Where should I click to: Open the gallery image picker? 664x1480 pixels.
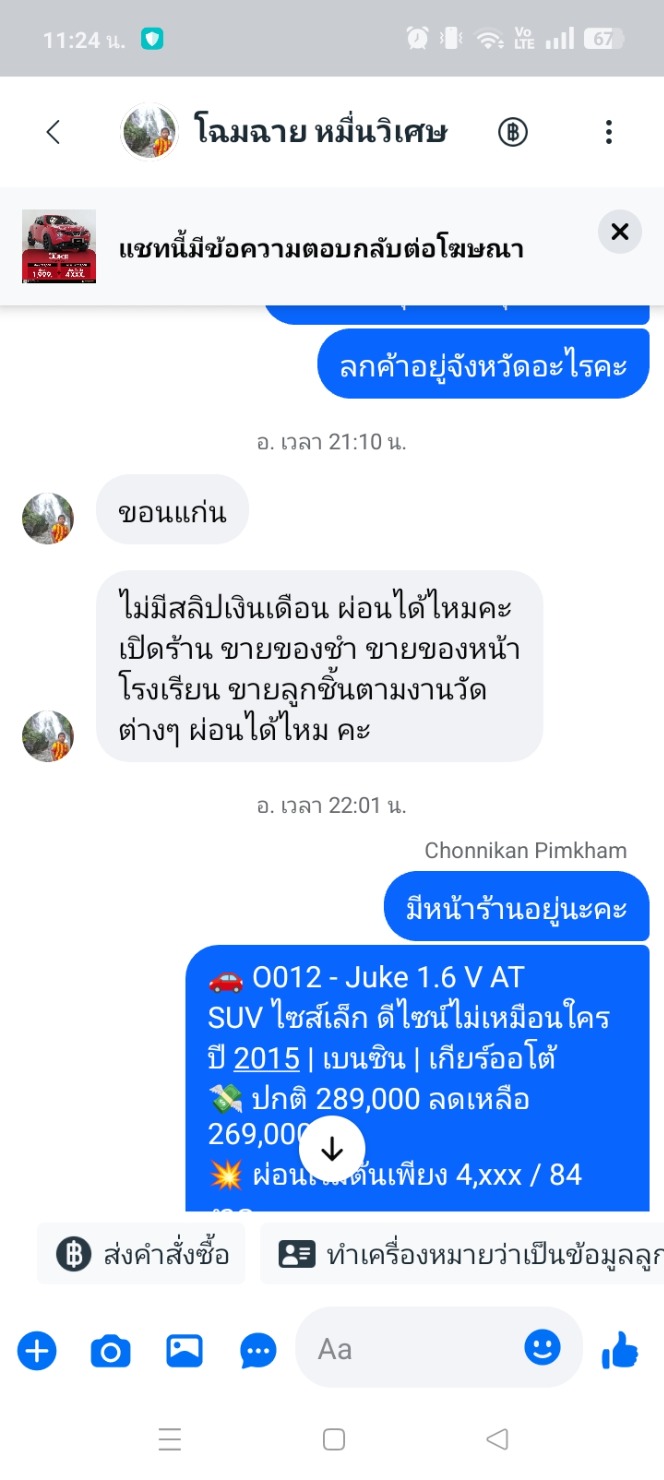[185, 1351]
